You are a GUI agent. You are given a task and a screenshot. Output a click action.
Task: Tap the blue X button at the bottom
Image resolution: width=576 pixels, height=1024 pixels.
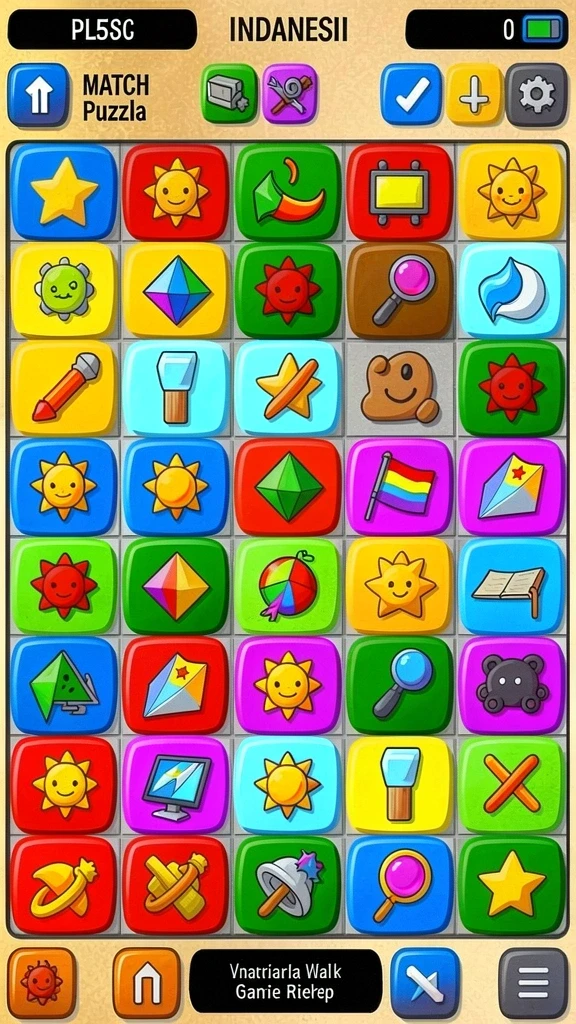[x=425, y=984]
